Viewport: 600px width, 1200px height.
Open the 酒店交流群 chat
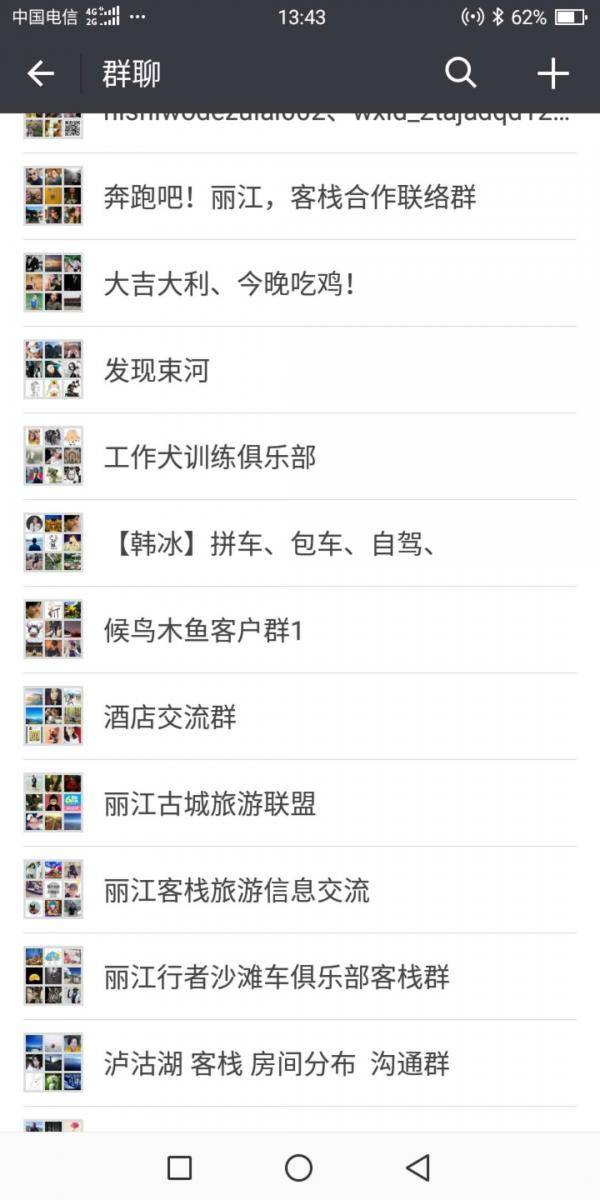(x=170, y=718)
